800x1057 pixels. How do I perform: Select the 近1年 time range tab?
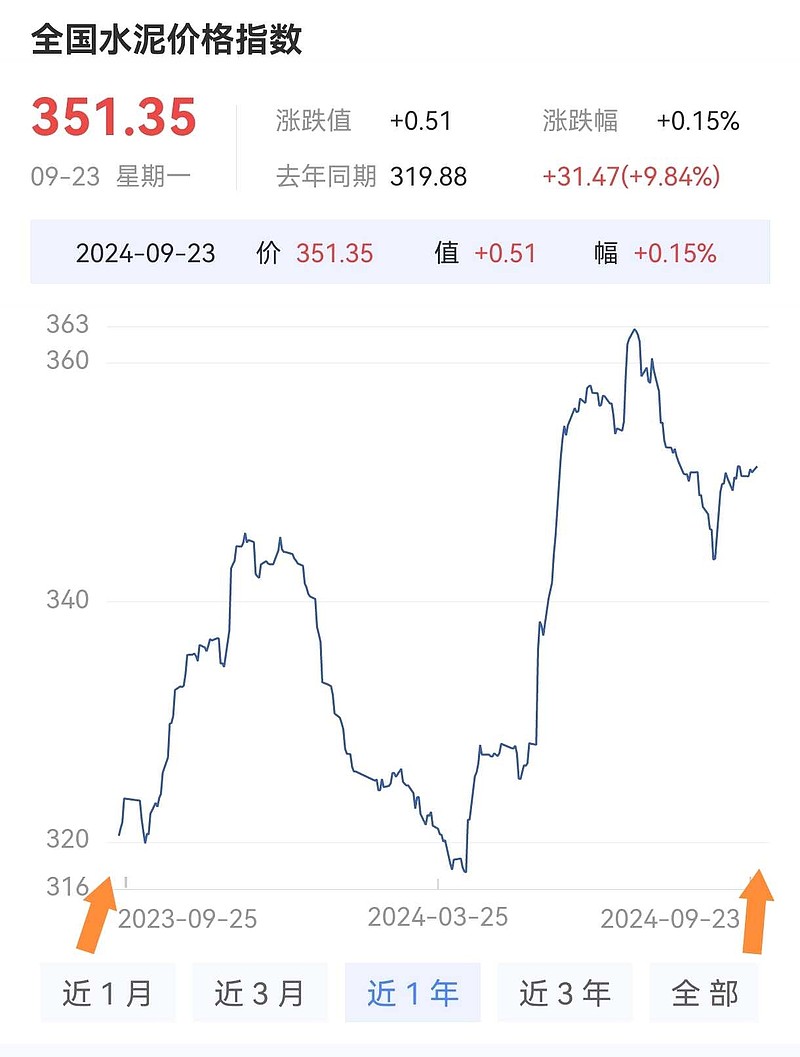pyautogui.click(x=411, y=993)
